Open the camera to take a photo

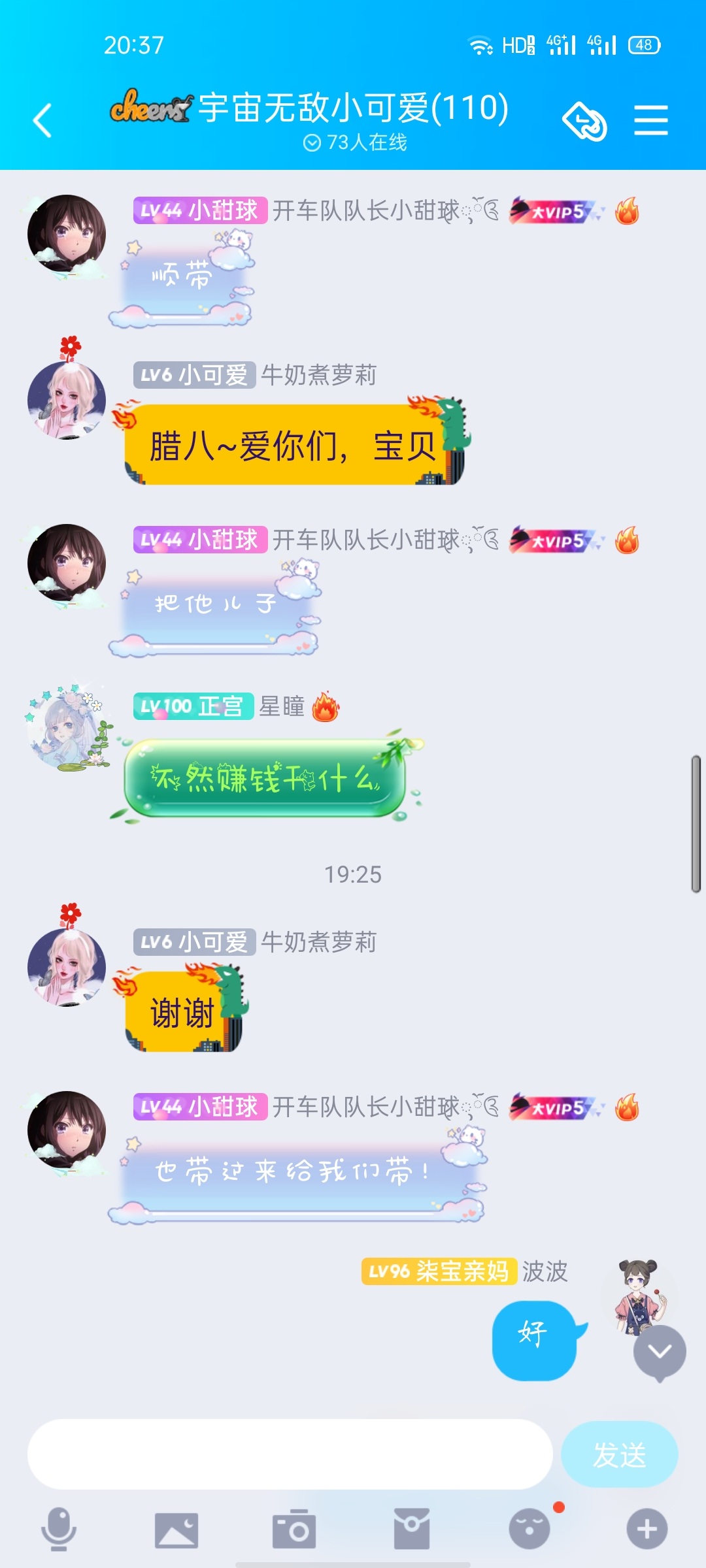(294, 1529)
